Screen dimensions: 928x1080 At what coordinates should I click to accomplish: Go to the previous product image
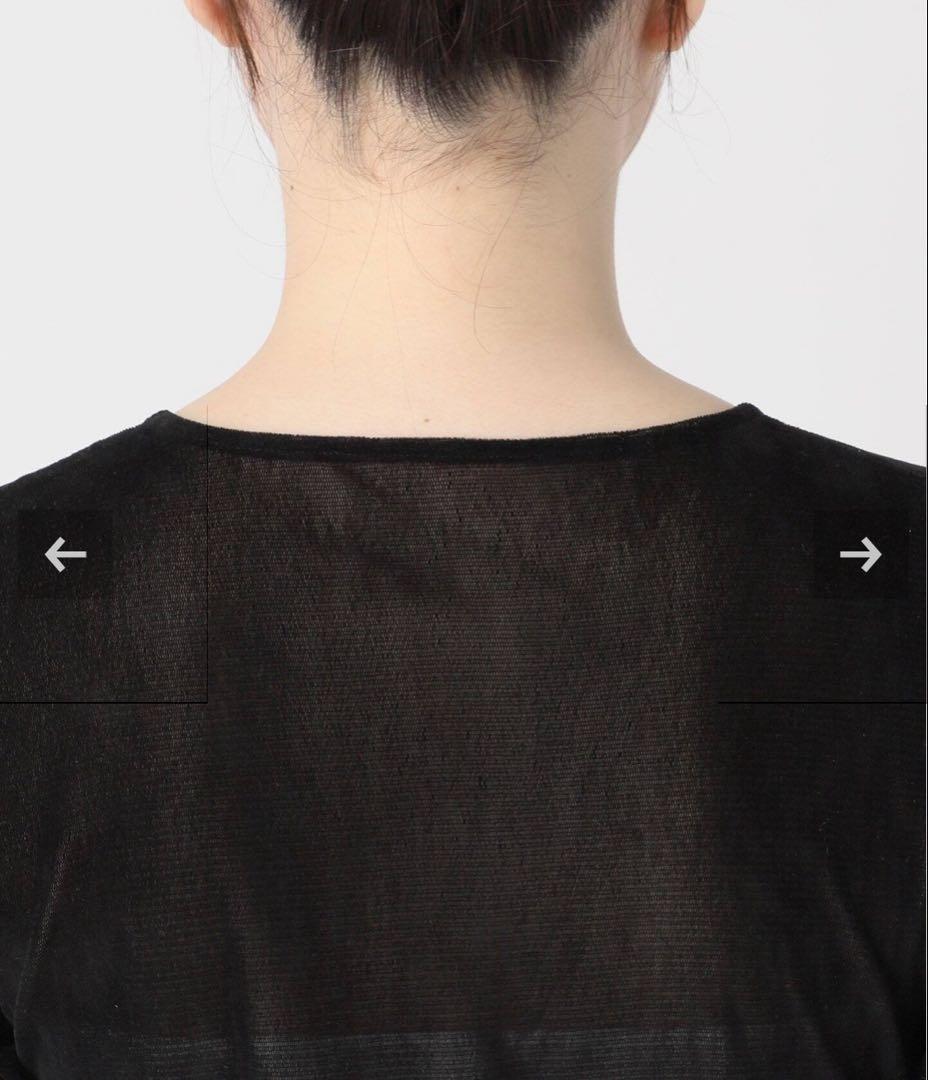(65, 554)
